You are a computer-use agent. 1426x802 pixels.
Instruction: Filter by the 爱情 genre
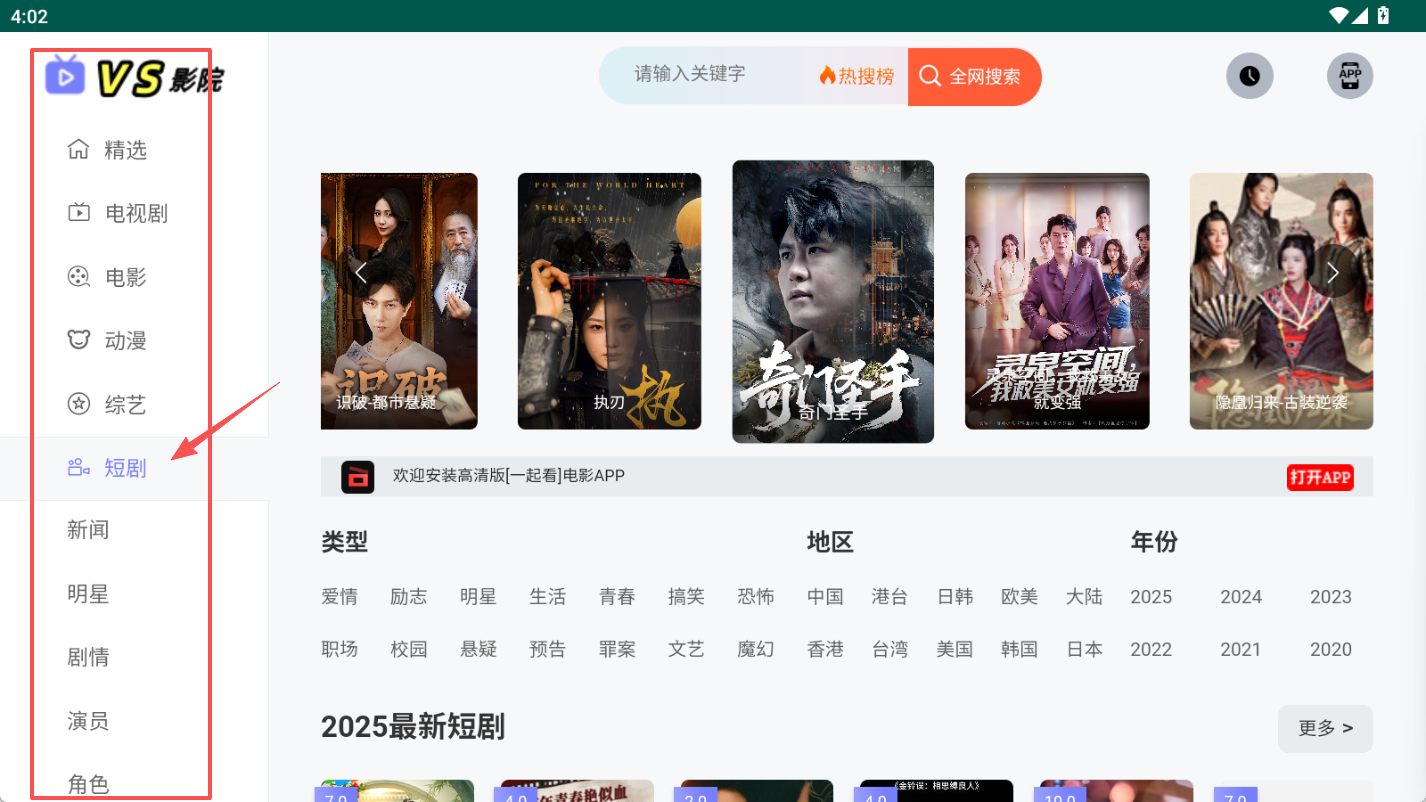click(339, 597)
